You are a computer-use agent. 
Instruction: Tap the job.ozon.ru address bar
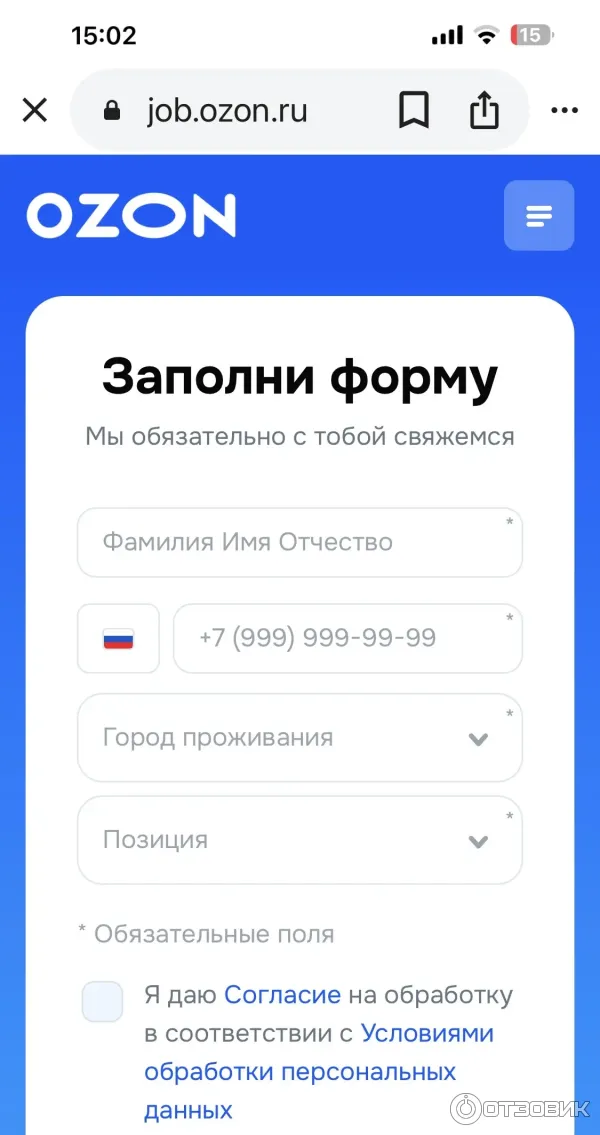tap(228, 110)
